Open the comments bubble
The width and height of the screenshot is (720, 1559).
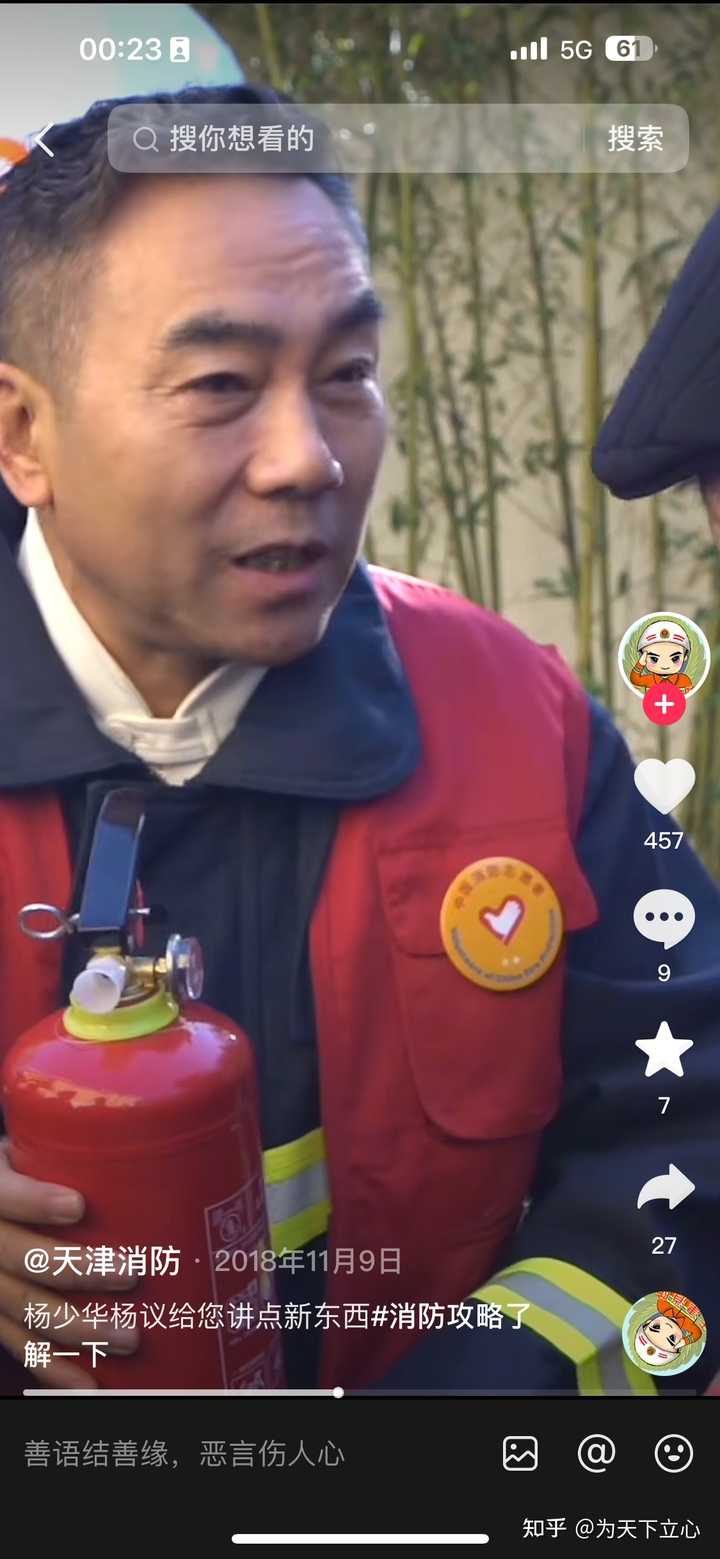pos(664,919)
